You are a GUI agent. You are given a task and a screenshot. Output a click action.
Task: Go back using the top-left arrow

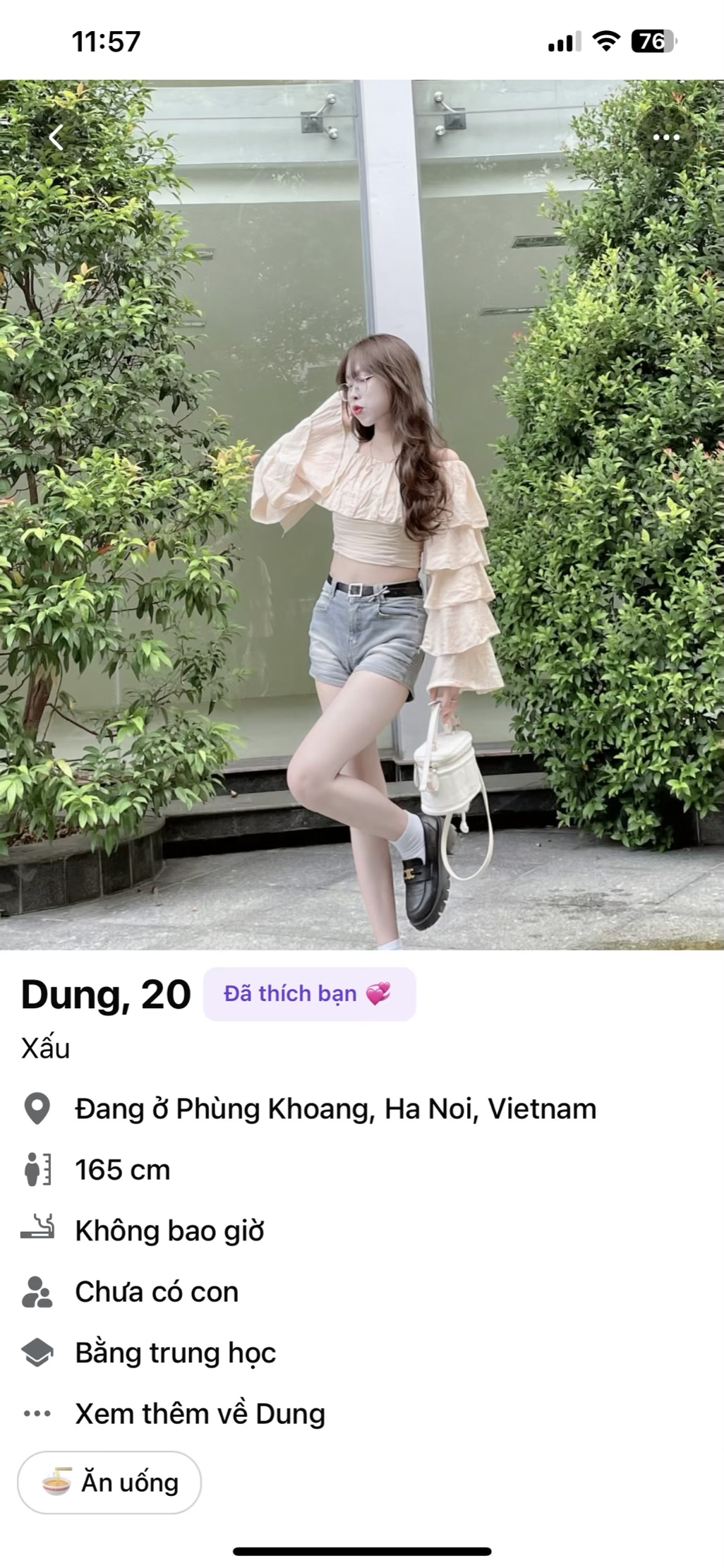click(x=56, y=137)
